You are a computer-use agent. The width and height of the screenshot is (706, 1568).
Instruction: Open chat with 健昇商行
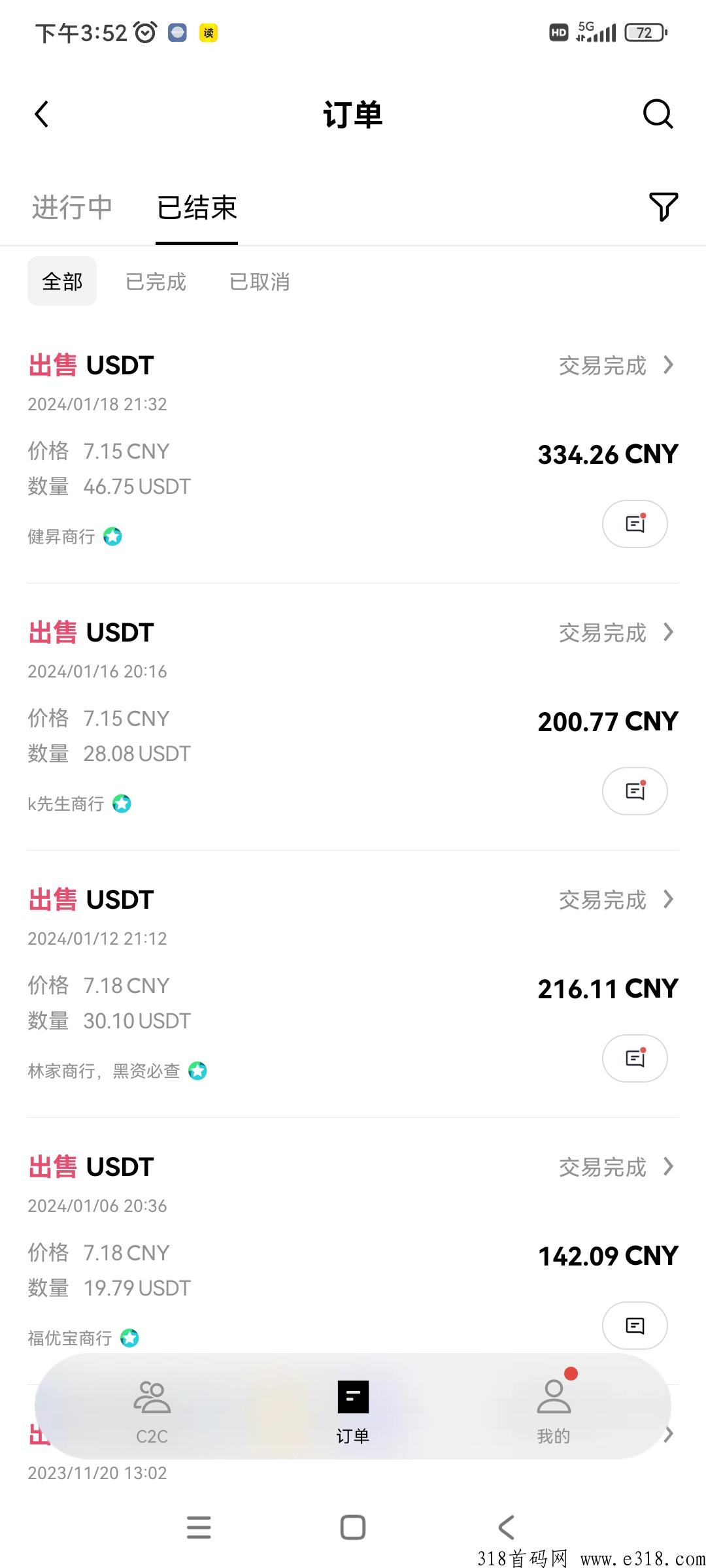point(635,524)
